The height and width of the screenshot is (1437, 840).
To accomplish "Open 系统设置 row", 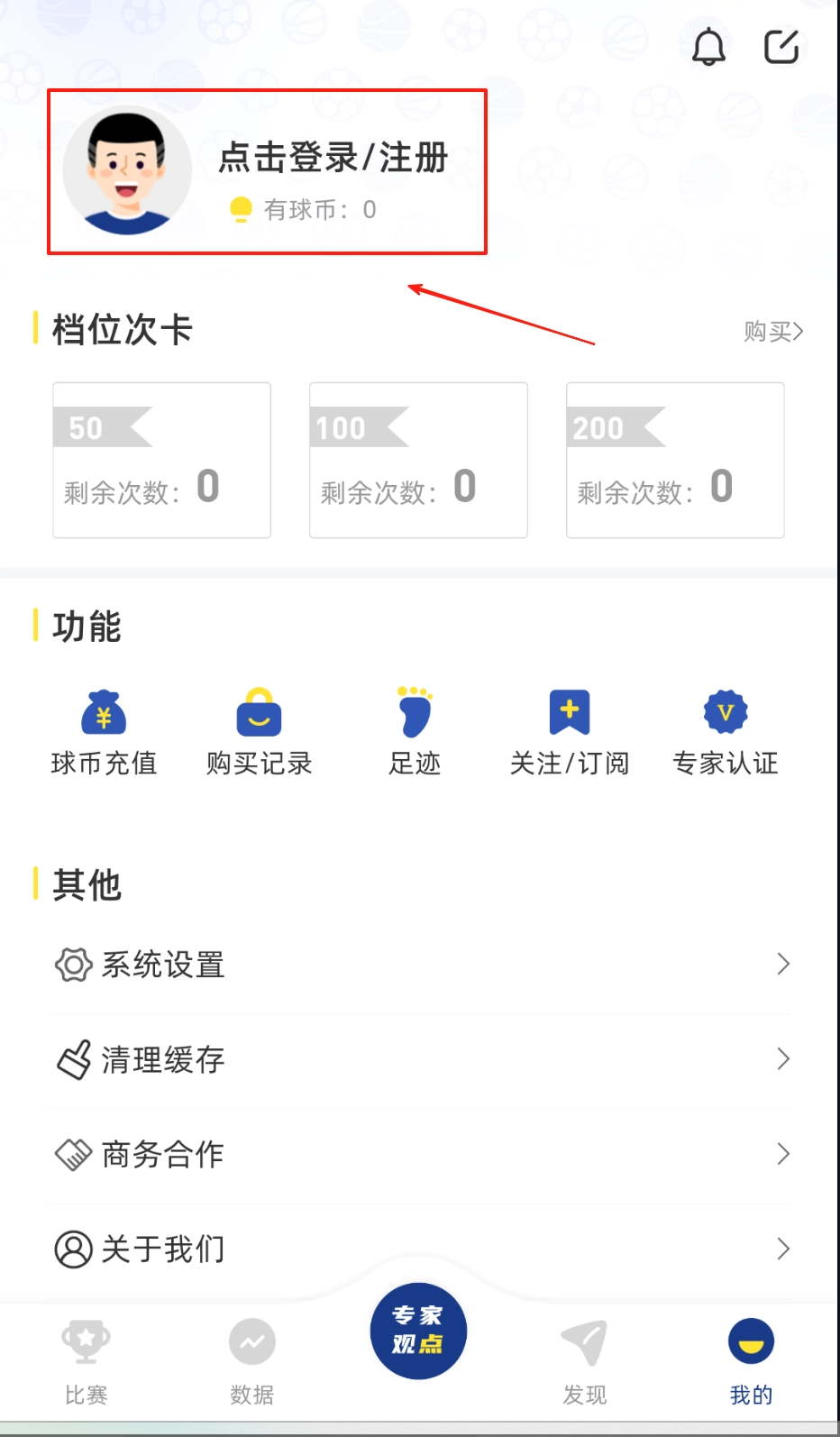I will pos(420,965).
